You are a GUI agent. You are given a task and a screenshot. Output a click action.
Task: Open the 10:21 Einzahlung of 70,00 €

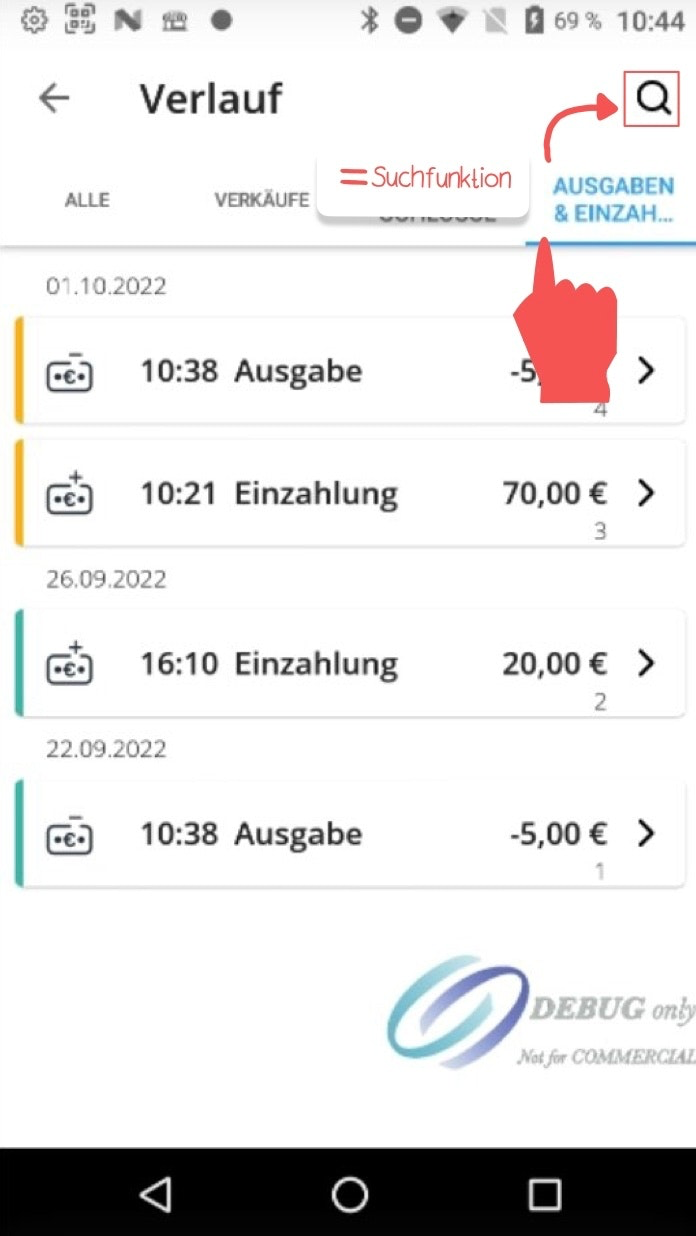click(350, 493)
